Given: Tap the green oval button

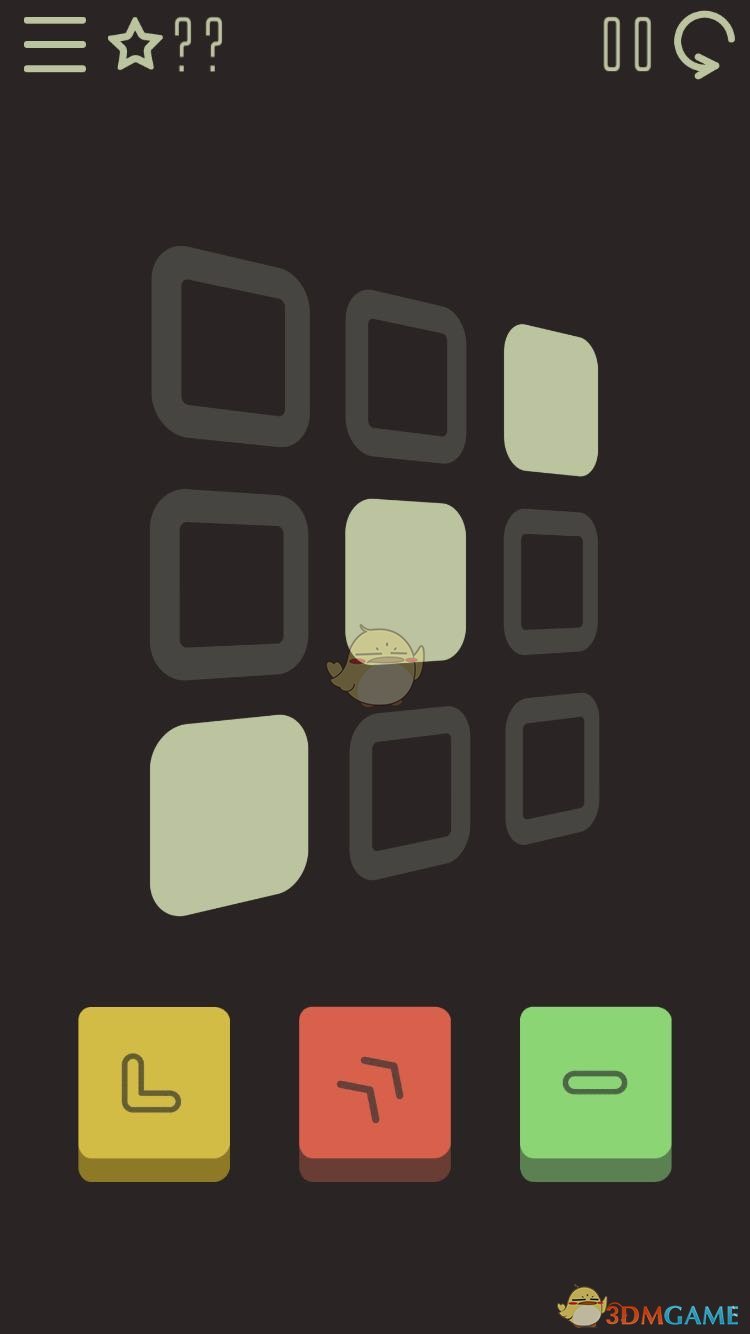Looking at the screenshot, I should coord(595,1083).
